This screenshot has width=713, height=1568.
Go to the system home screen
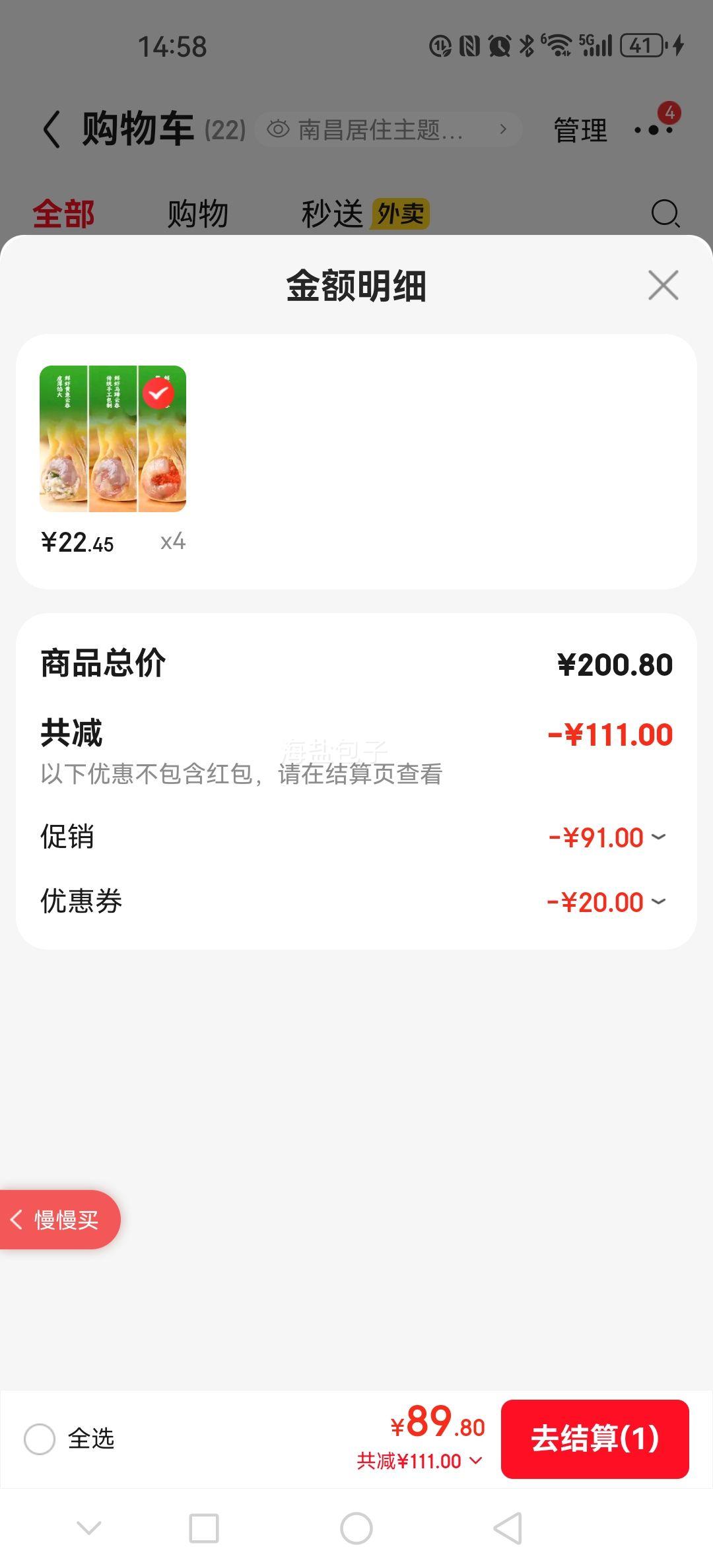(x=356, y=1528)
